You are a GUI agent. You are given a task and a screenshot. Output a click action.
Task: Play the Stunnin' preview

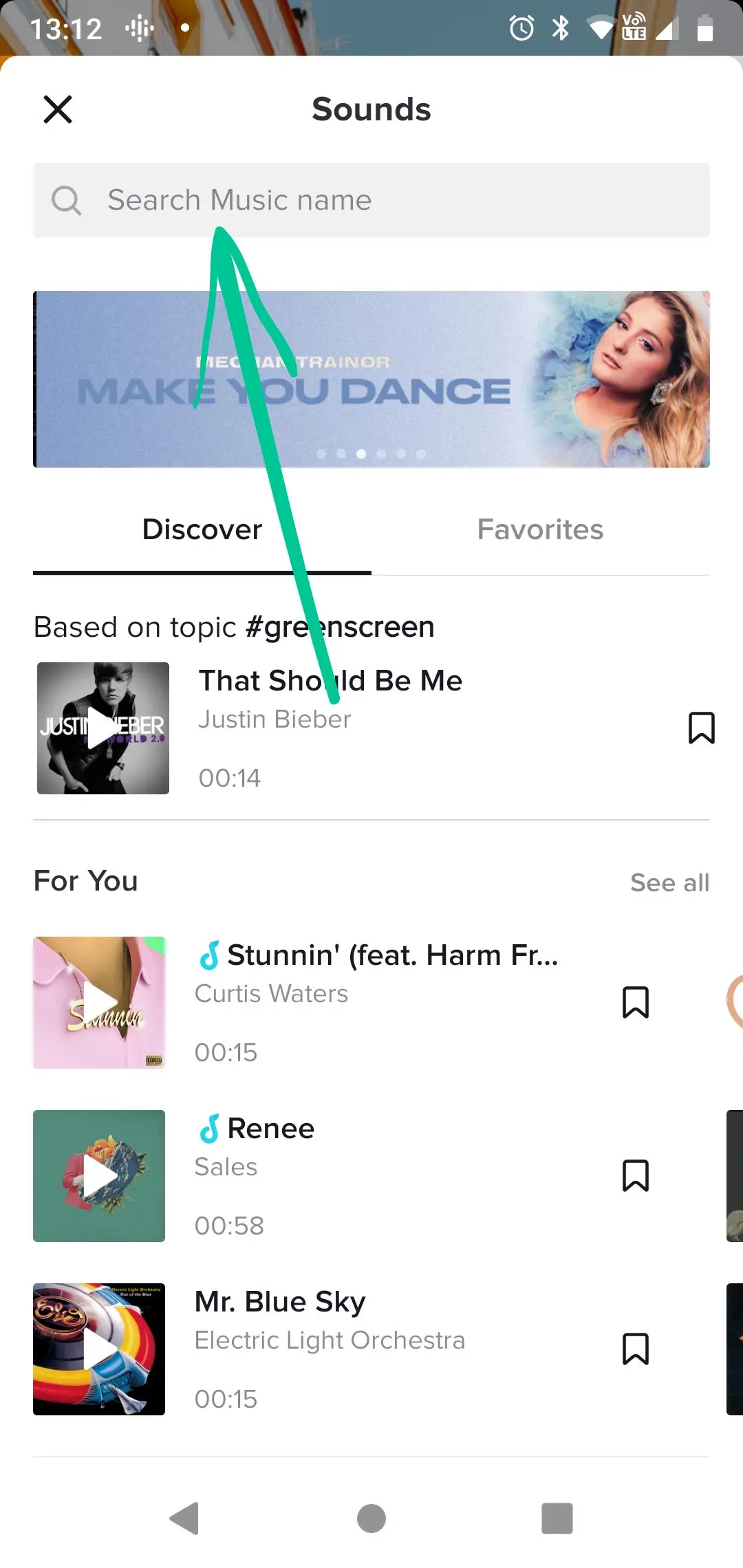coord(99,1002)
